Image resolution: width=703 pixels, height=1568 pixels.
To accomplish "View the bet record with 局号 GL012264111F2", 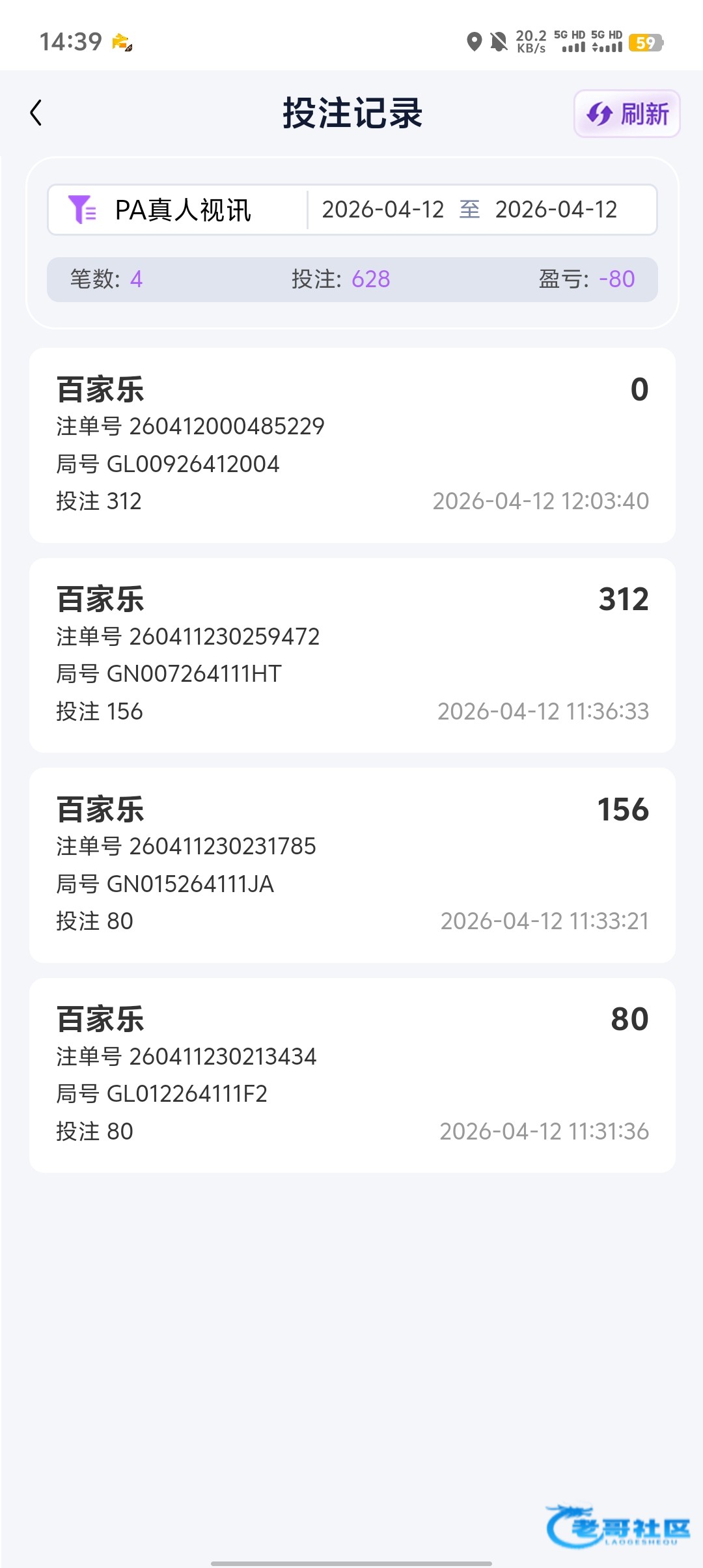I will 351,1075.
